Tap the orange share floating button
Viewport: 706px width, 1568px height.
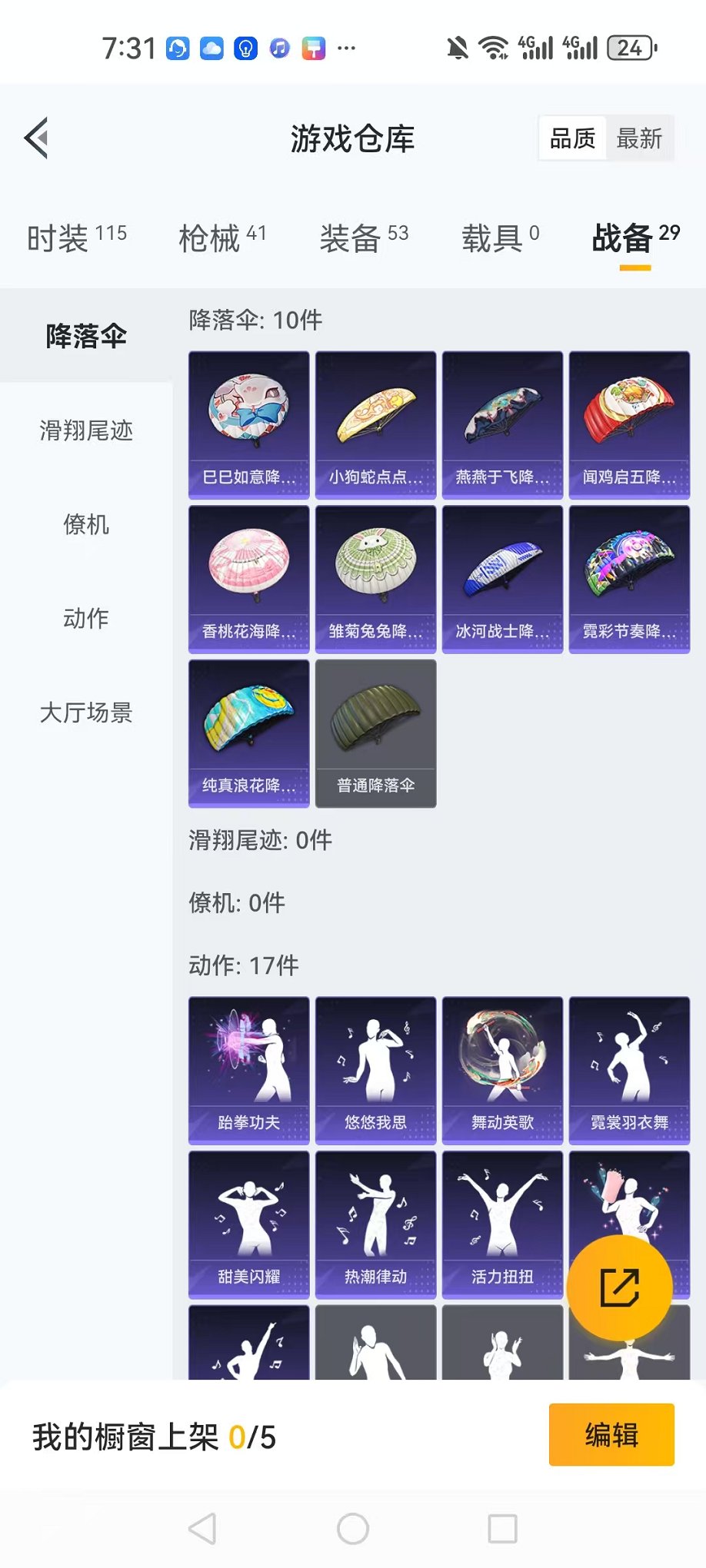point(619,1287)
